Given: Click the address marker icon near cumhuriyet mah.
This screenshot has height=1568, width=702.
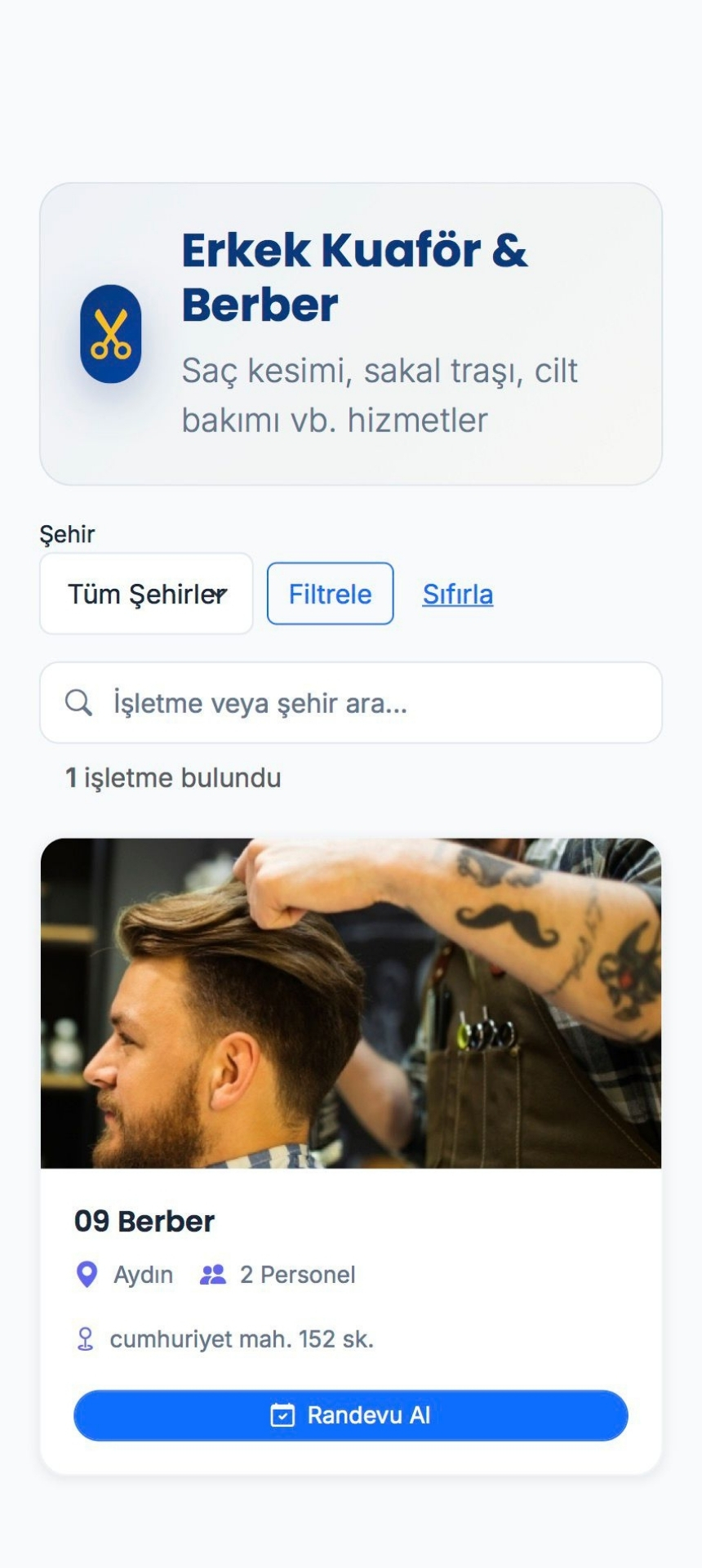Looking at the screenshot, I should 86,1338.
